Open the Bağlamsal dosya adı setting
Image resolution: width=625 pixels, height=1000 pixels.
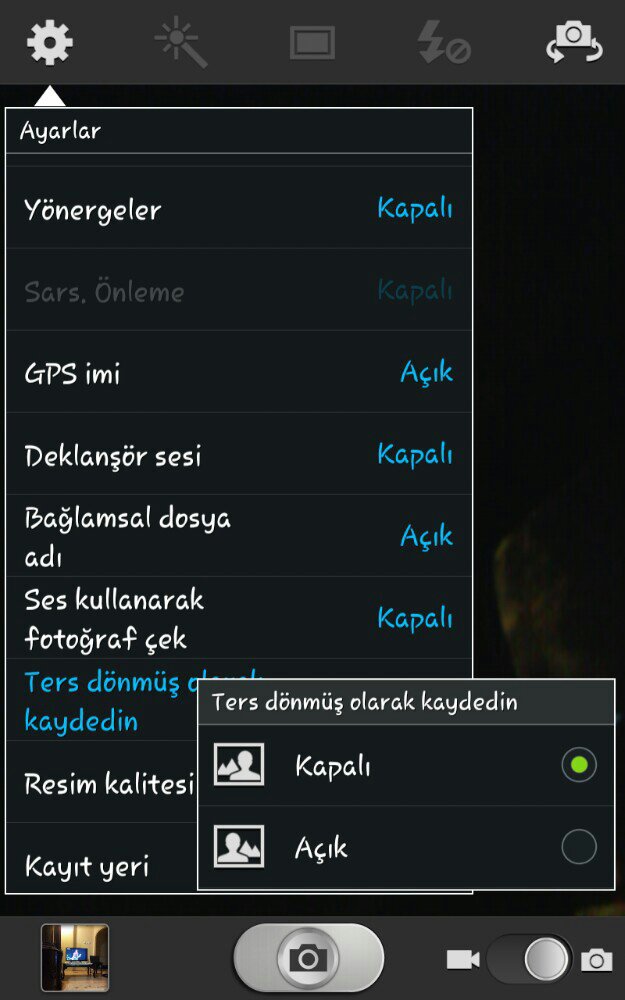coord(239,536)
